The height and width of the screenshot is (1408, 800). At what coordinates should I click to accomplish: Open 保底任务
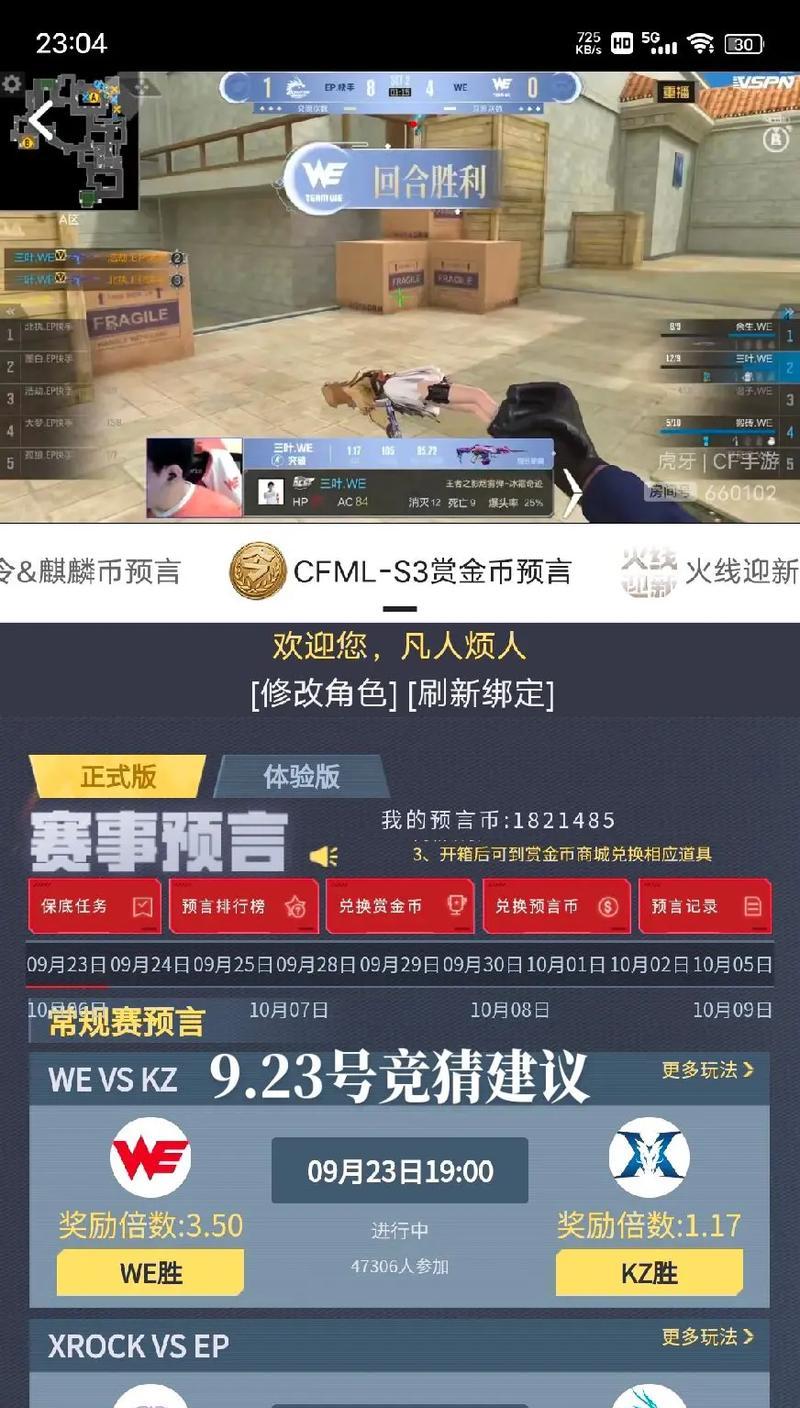tap(94, 906)
